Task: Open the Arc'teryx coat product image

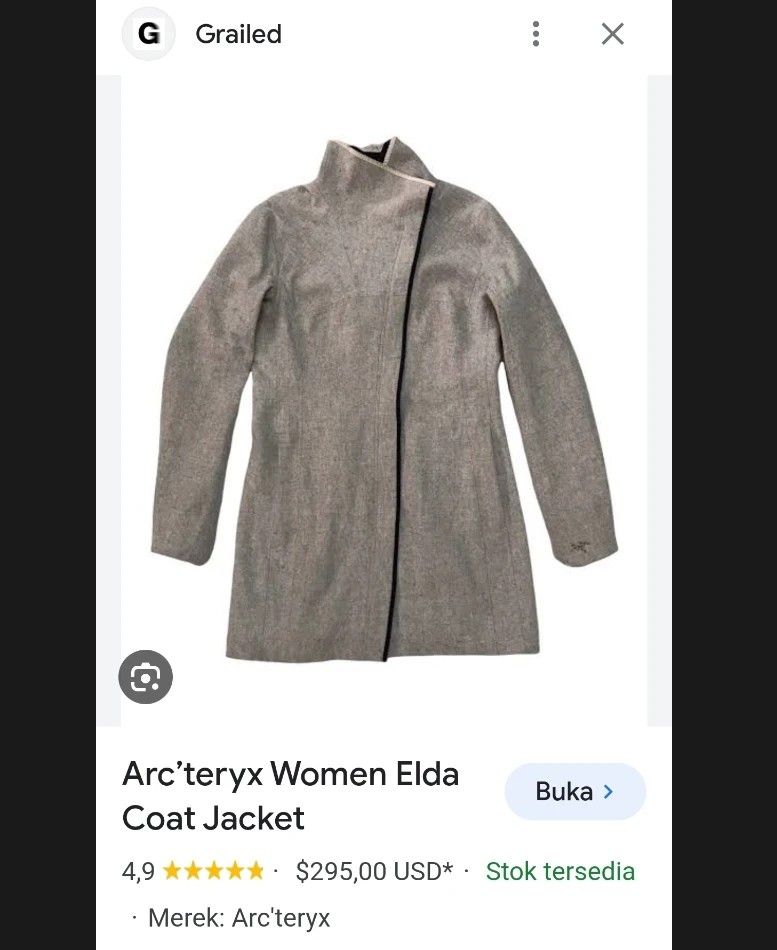Action: point(384,400)
